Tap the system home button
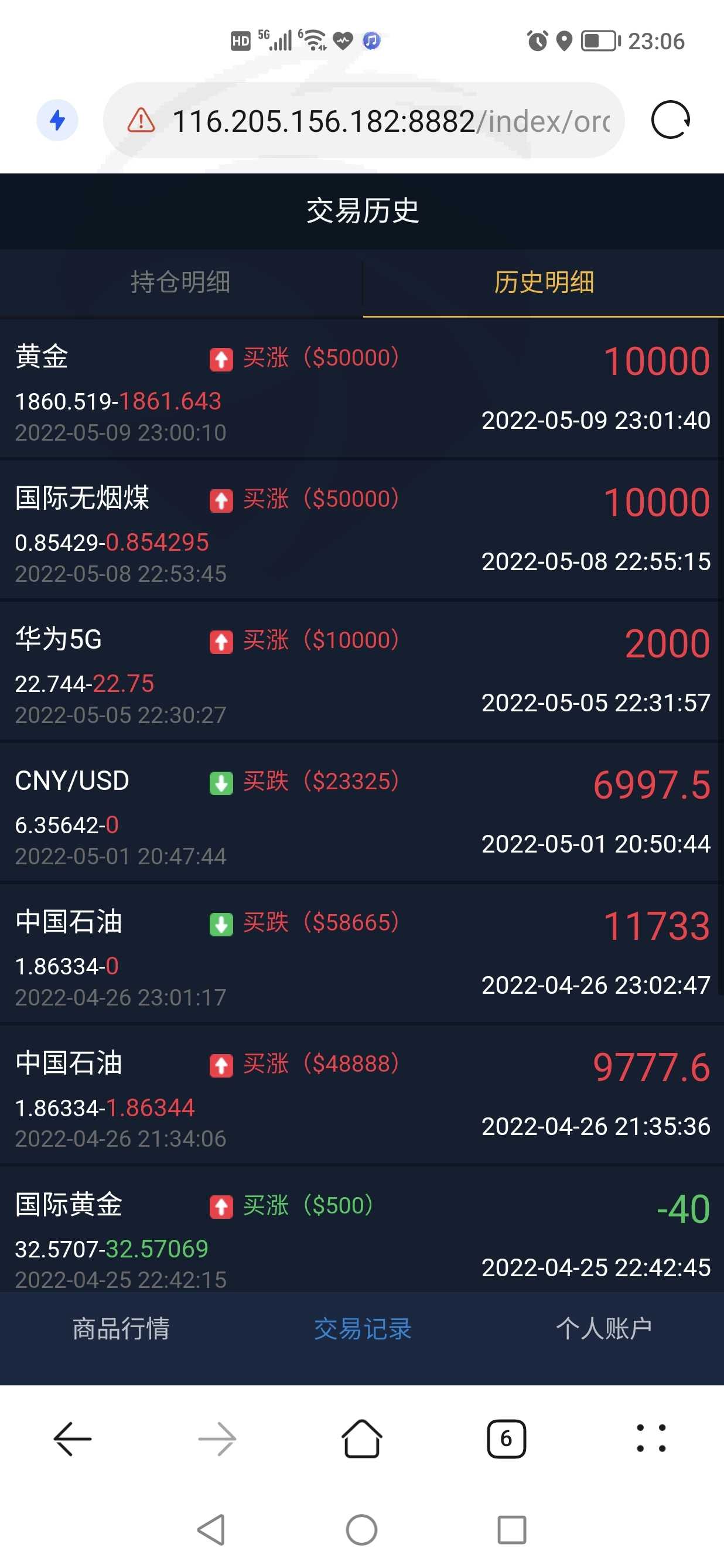This screenshot has height=1568, width=724. point(362,1530)
